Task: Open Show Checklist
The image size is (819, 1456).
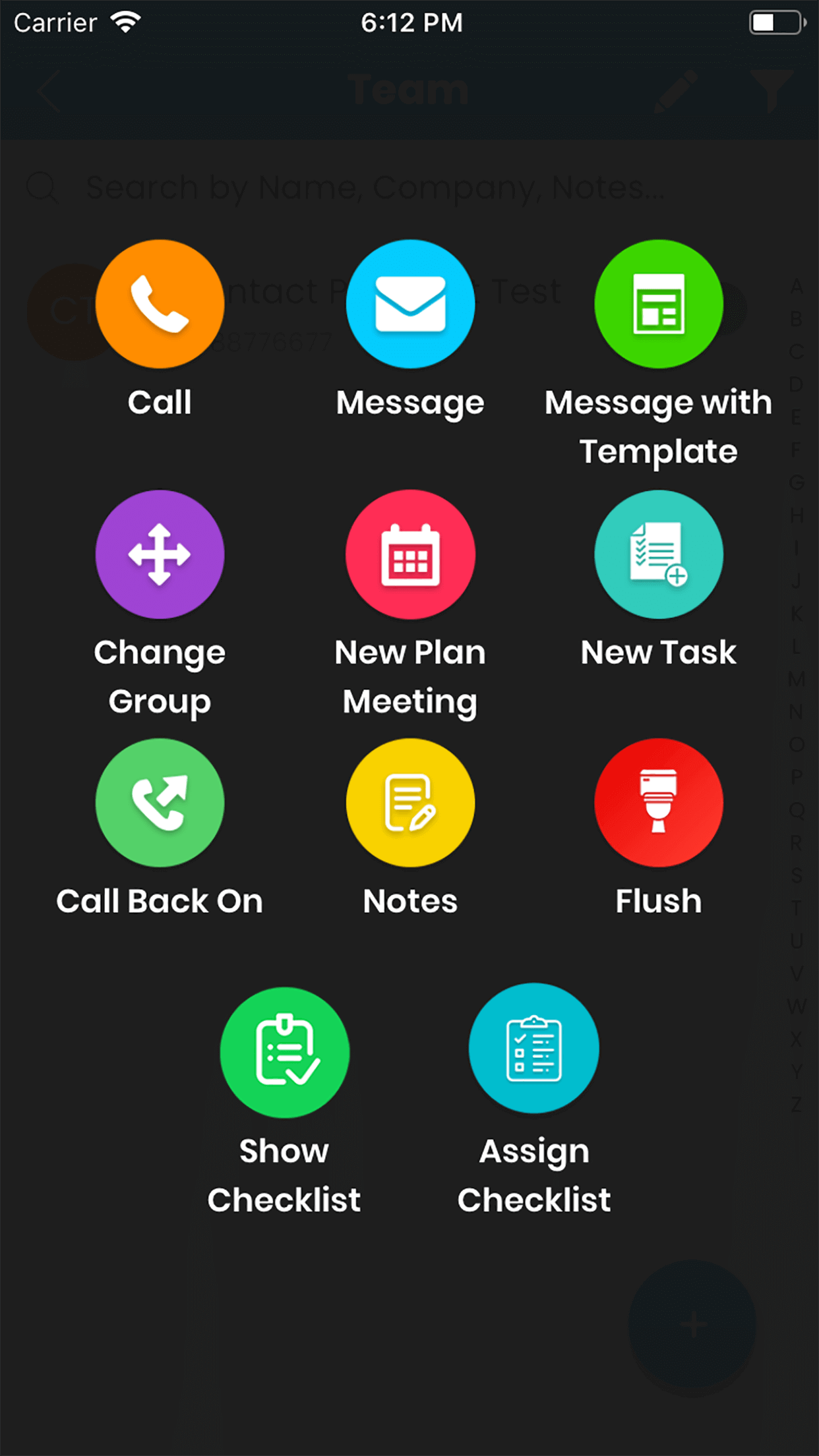Action: pyautogui.click(x=285, y=1049)
